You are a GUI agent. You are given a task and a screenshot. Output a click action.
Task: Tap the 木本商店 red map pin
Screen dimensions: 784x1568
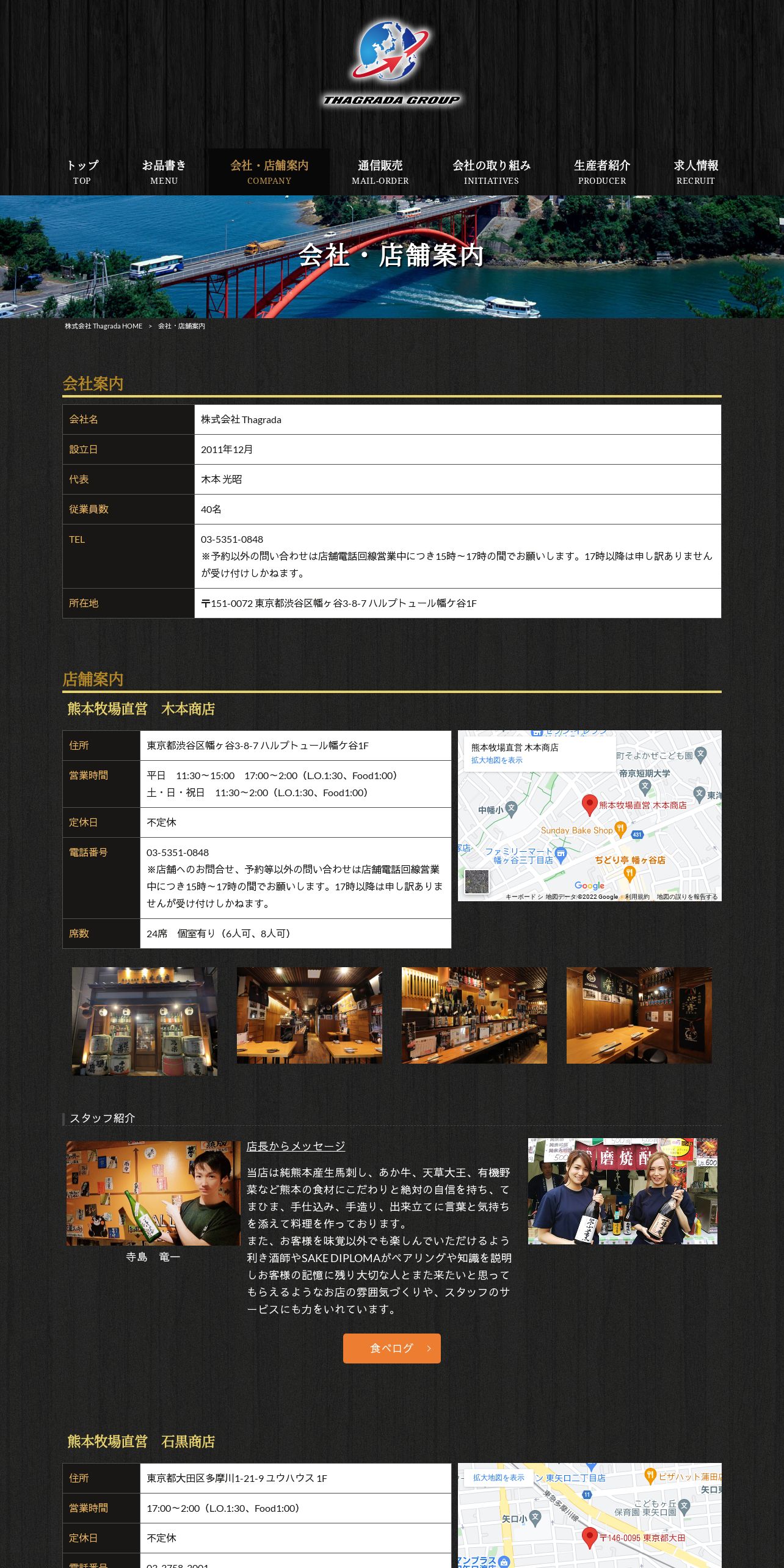pyautogui.click(x=589, y=805)
